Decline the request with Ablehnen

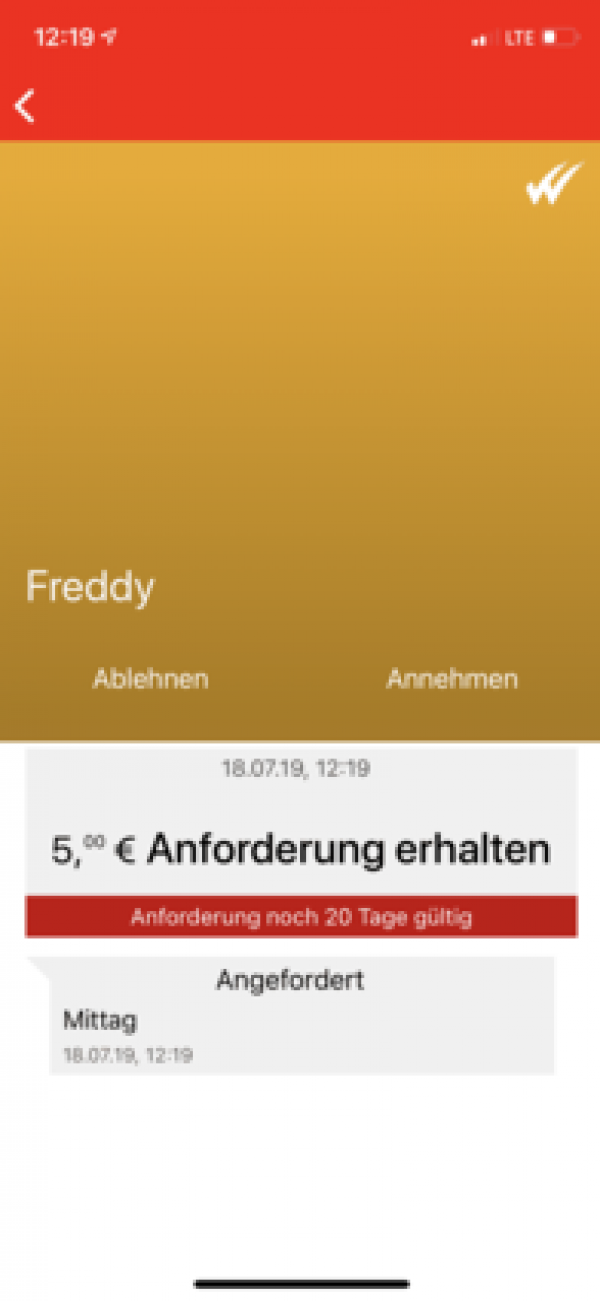pyautogui.click(x=151, y=679)
